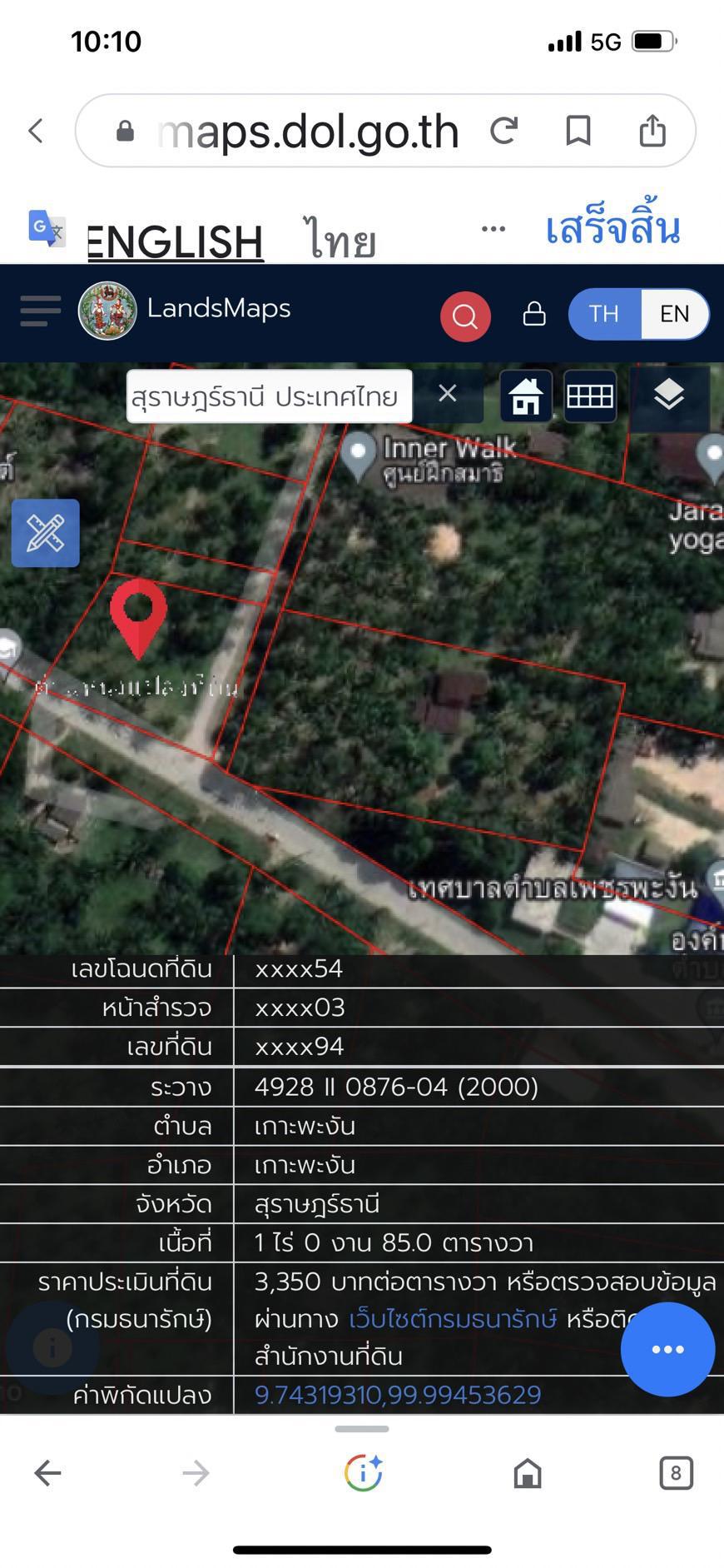Tap the house icon on map
724x1568 pixels.
(526, 396)
